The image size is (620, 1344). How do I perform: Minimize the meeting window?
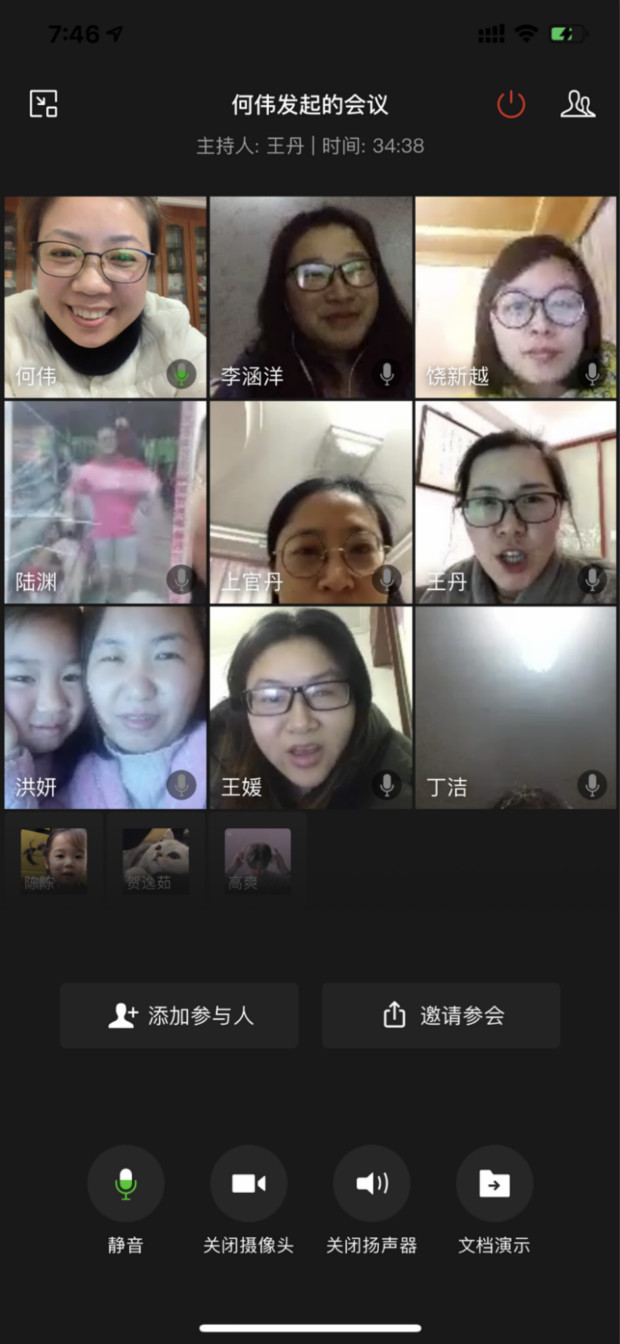pos(44,104)
